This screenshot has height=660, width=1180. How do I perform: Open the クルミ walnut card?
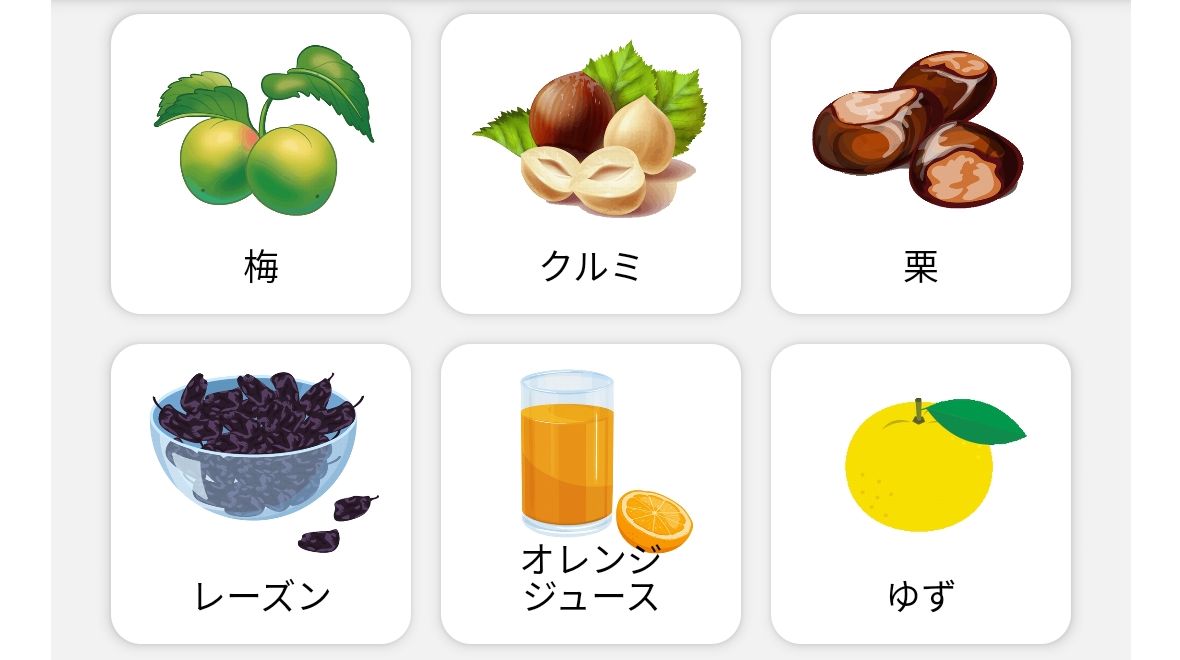[x=590, y=164]
